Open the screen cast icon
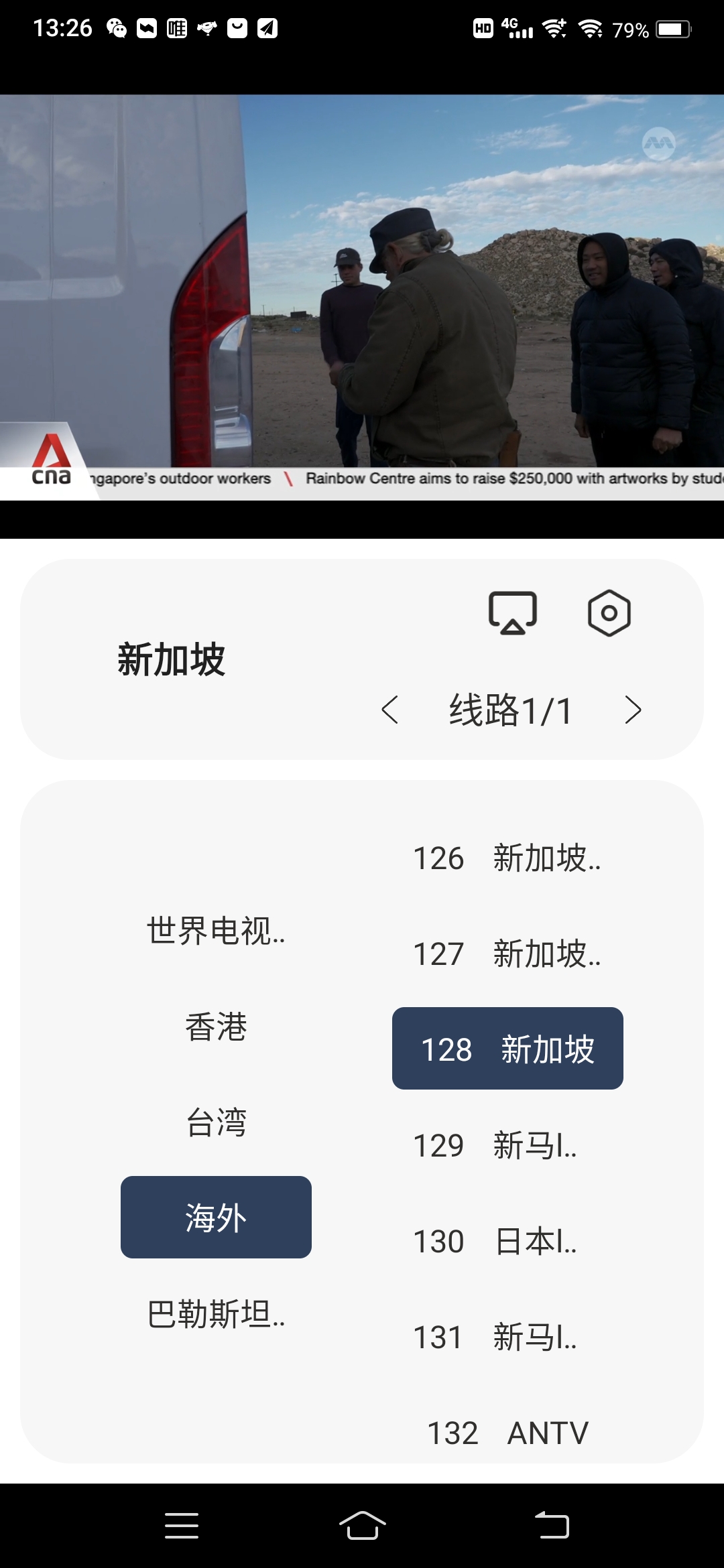 (x=512, y=612)
